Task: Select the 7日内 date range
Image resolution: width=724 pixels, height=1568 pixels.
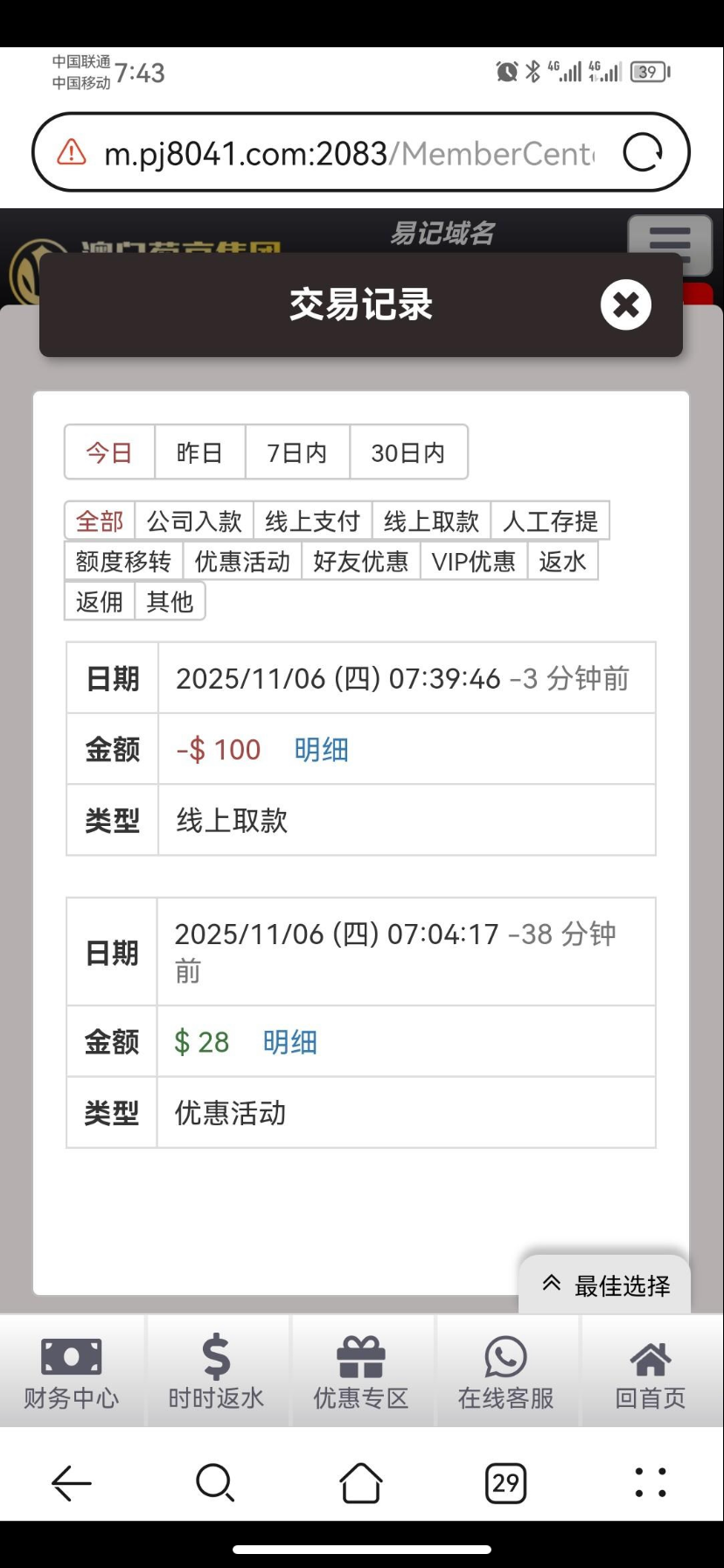Action: (x=297, y=452)
